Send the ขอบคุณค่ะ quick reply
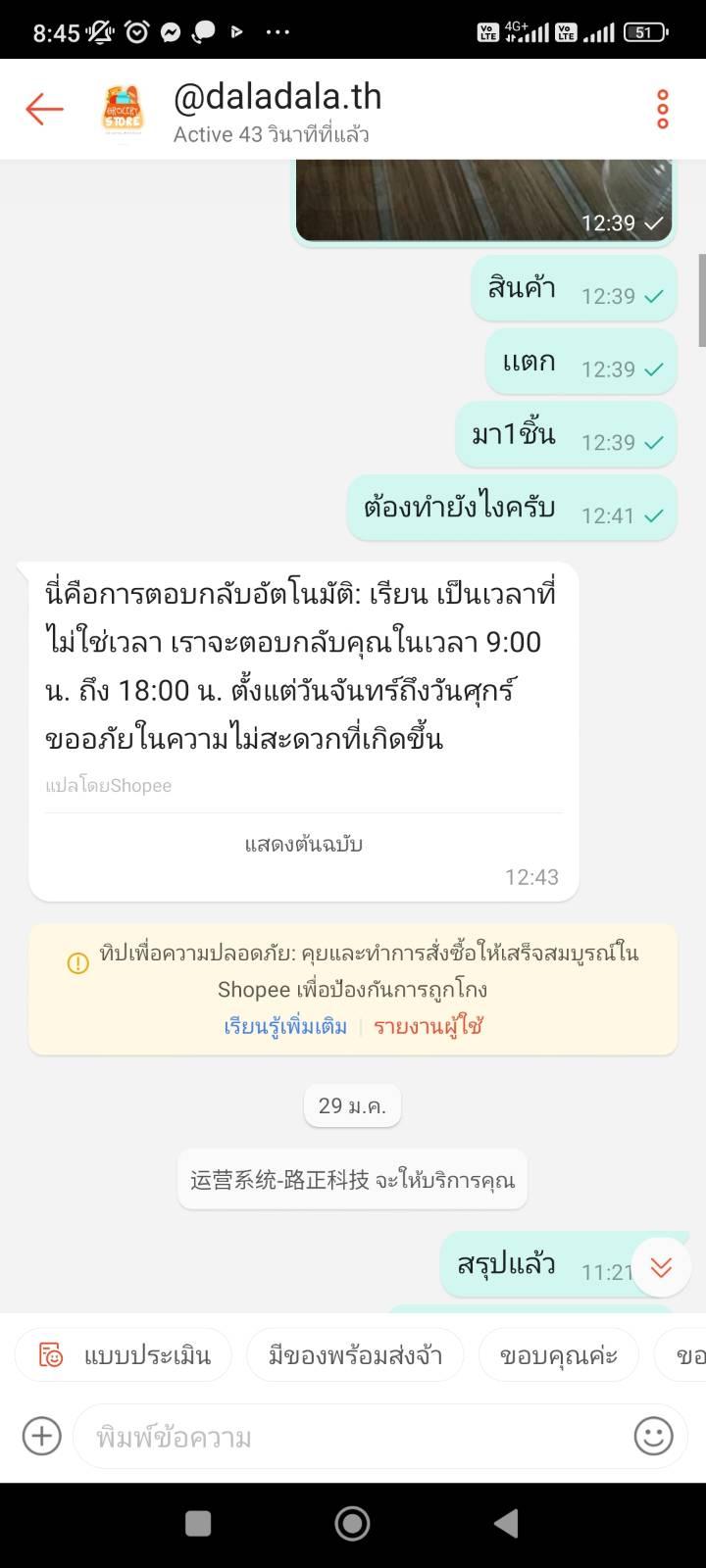706x1568 pixels. point(558,1355)
